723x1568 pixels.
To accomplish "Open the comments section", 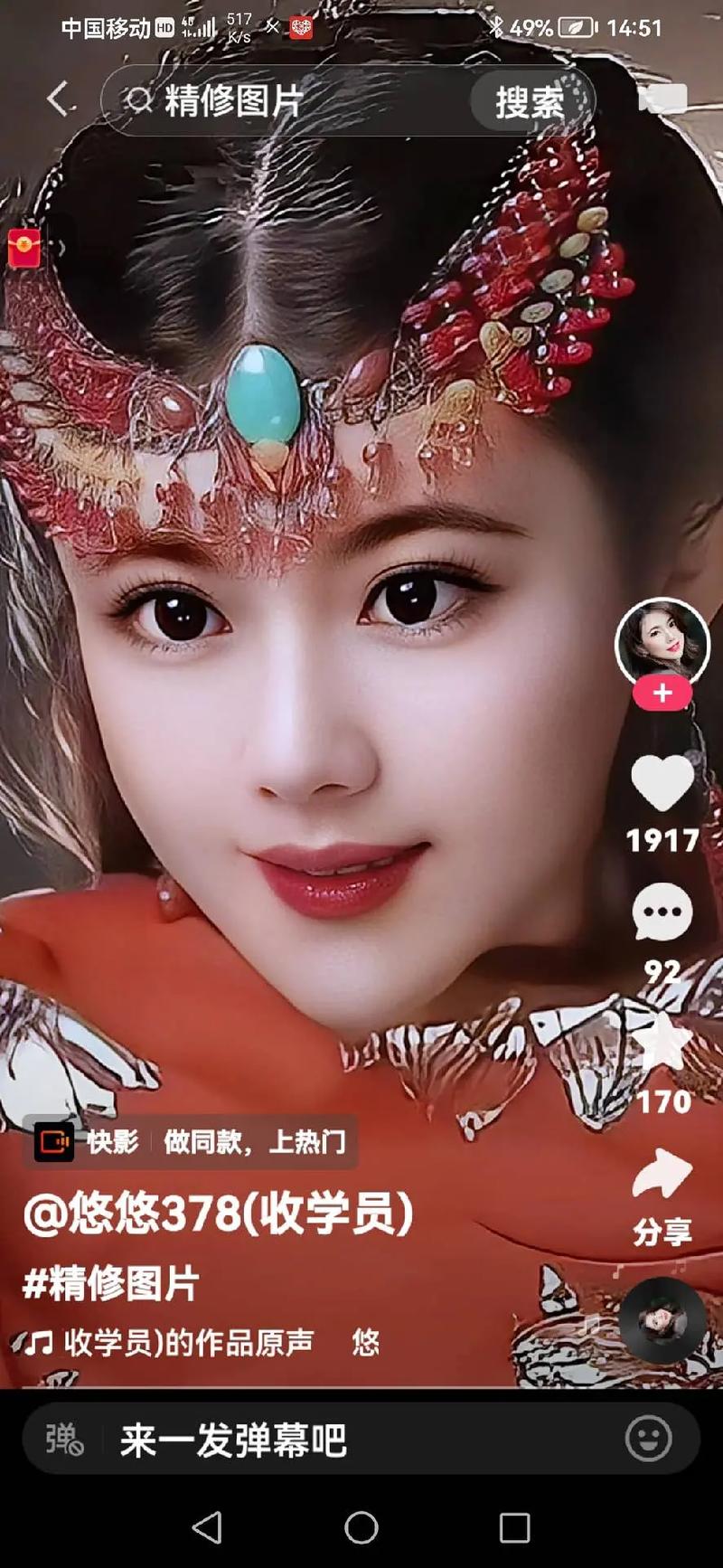I will point(662,913).
